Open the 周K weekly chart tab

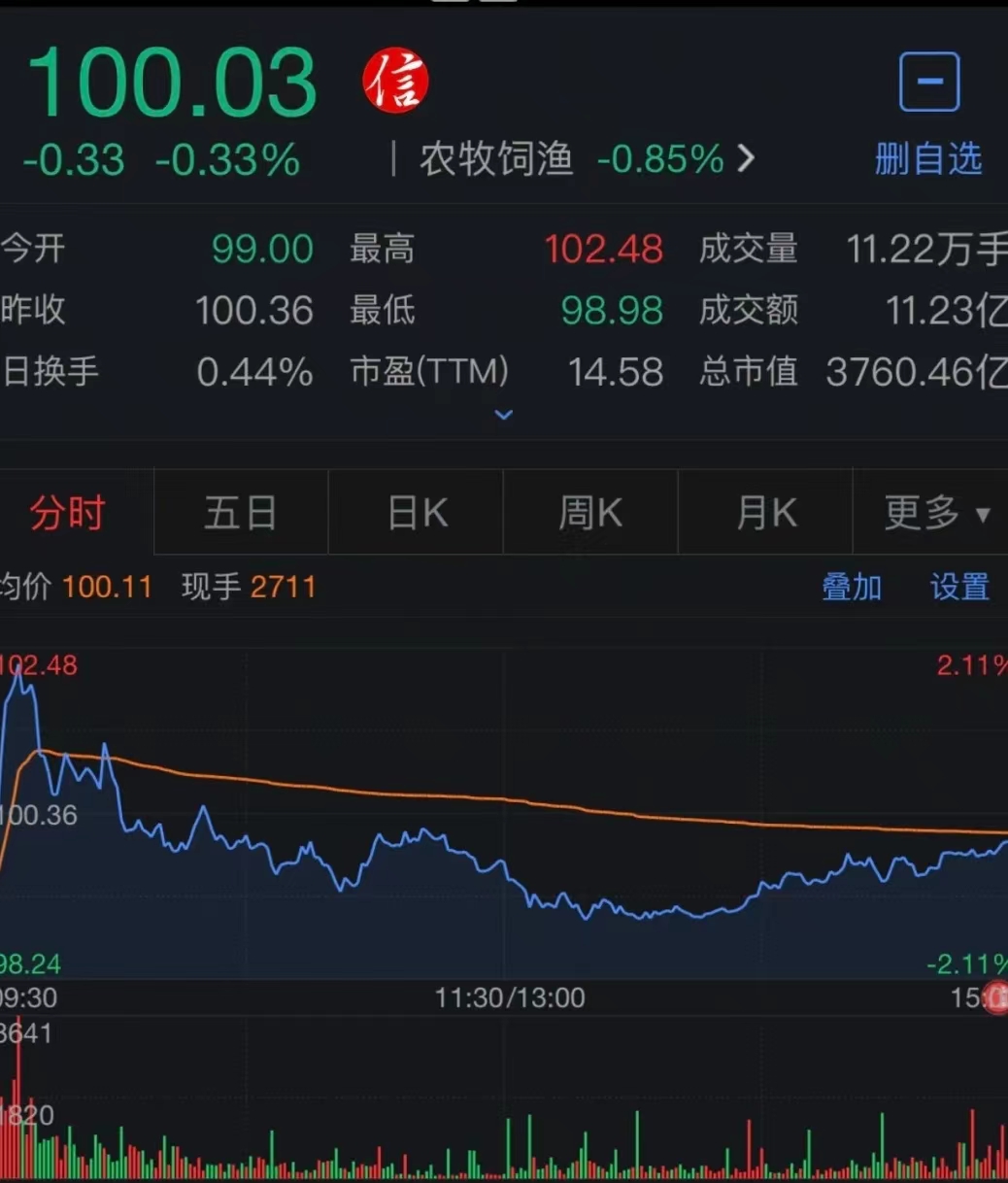click(589, 513)
